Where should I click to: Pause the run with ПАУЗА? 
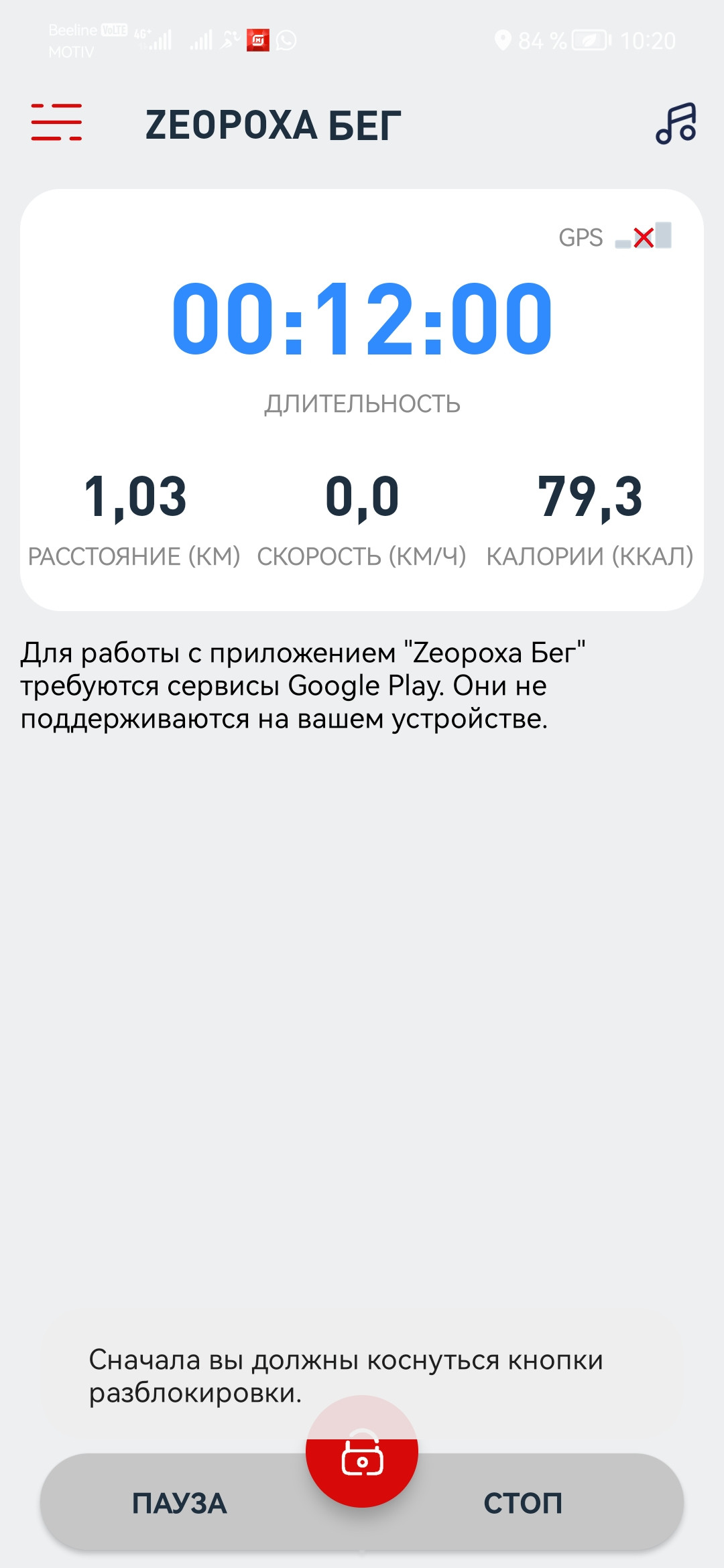point(179,1503)
